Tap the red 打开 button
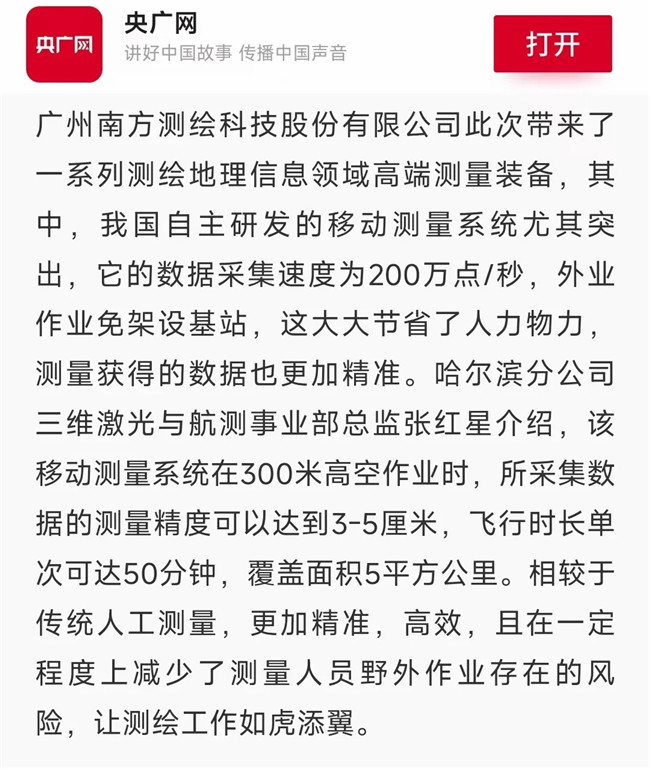This screenshot has width=650, height=769. tap(552, 44)
